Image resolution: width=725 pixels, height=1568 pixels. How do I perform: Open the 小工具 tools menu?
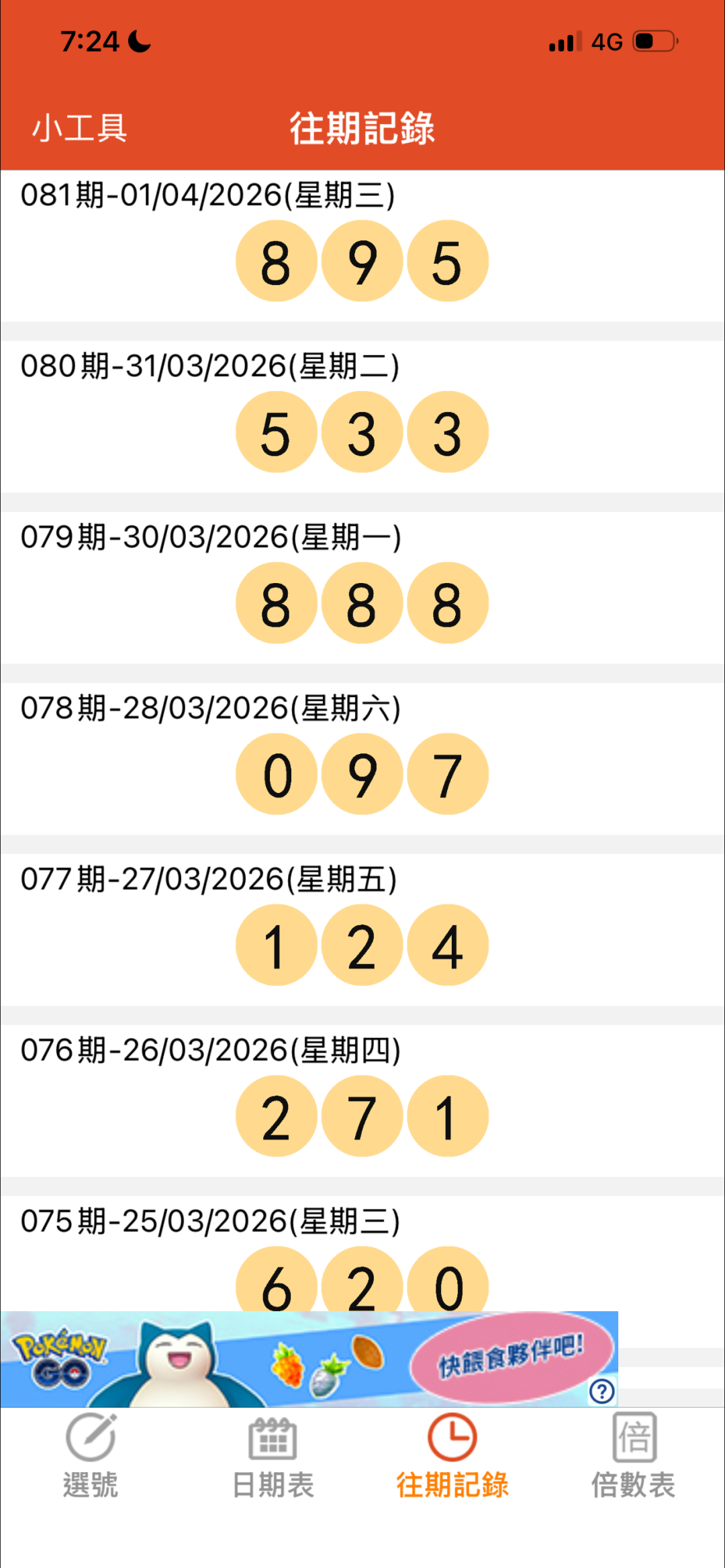(x=79, y=127)
